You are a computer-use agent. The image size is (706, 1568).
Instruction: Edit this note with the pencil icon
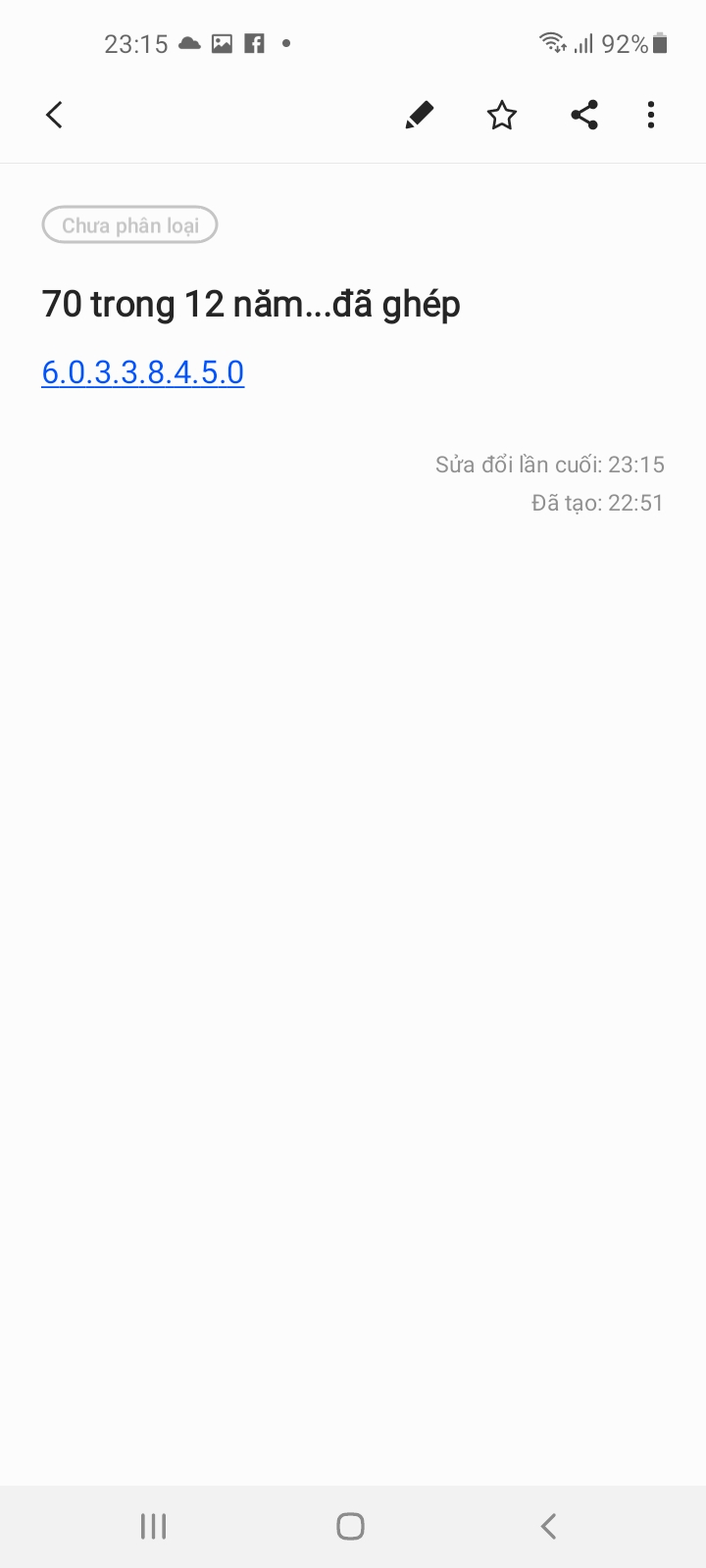click(x=420, y=116)
